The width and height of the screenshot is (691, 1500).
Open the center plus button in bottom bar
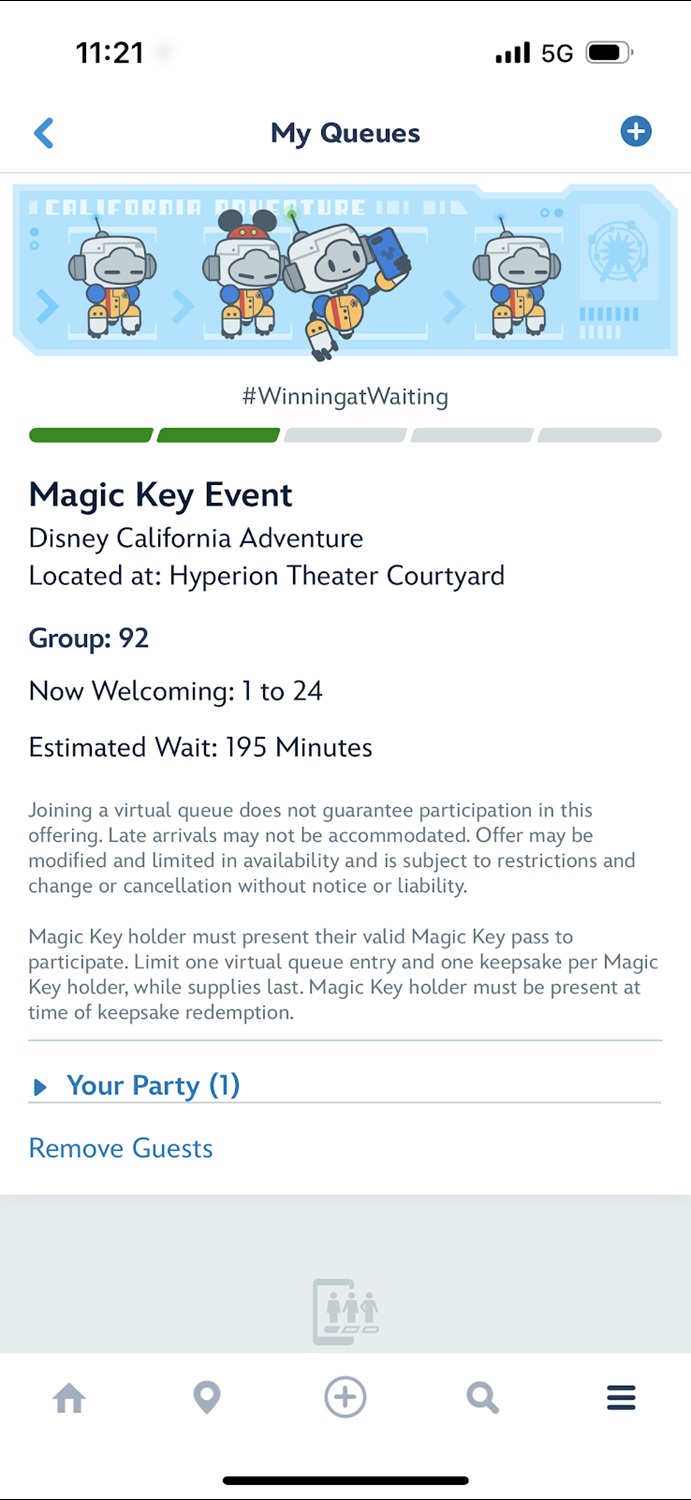tap(345, 1398)
